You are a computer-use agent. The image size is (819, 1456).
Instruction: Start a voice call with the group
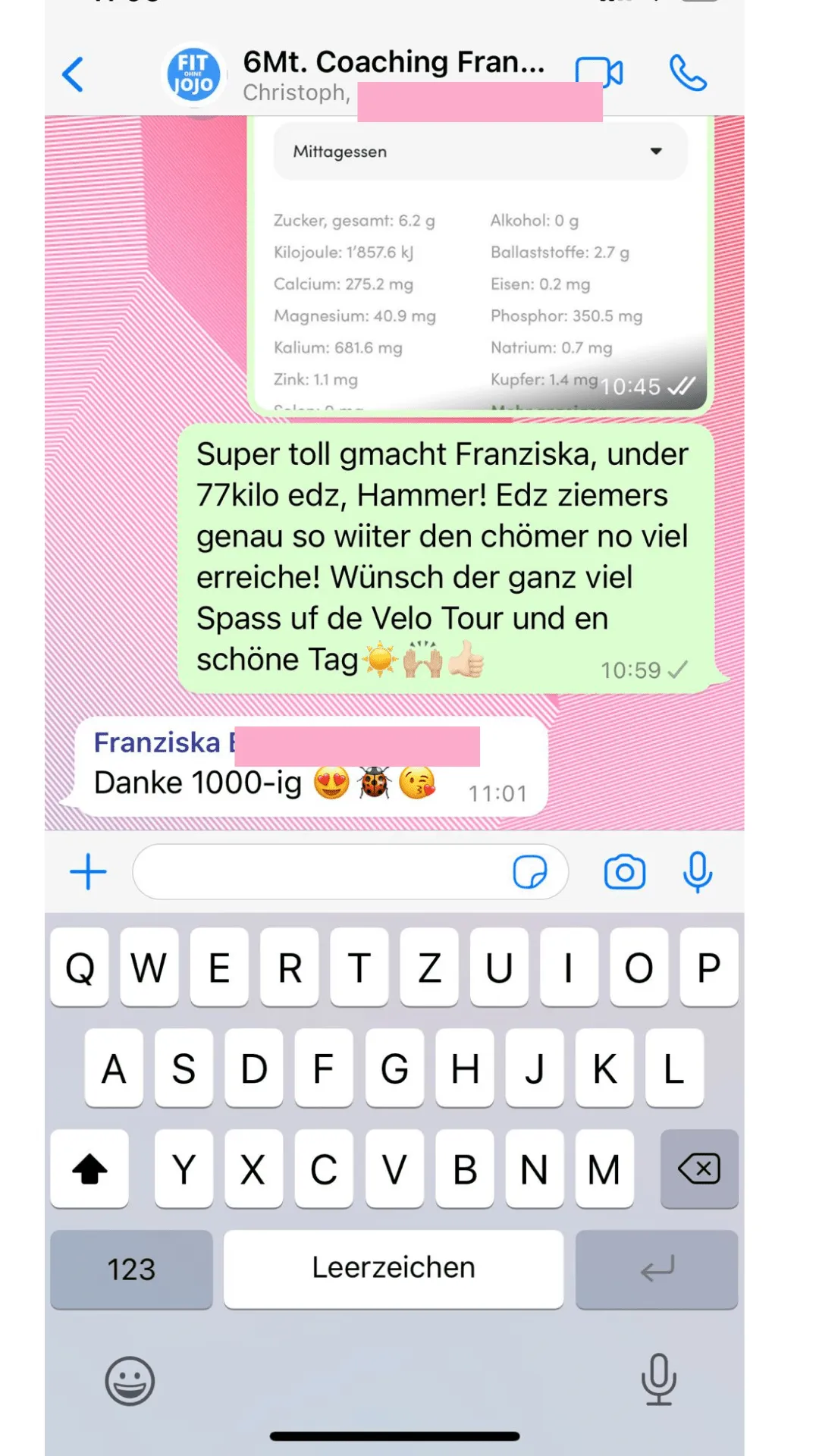[688, 74]
